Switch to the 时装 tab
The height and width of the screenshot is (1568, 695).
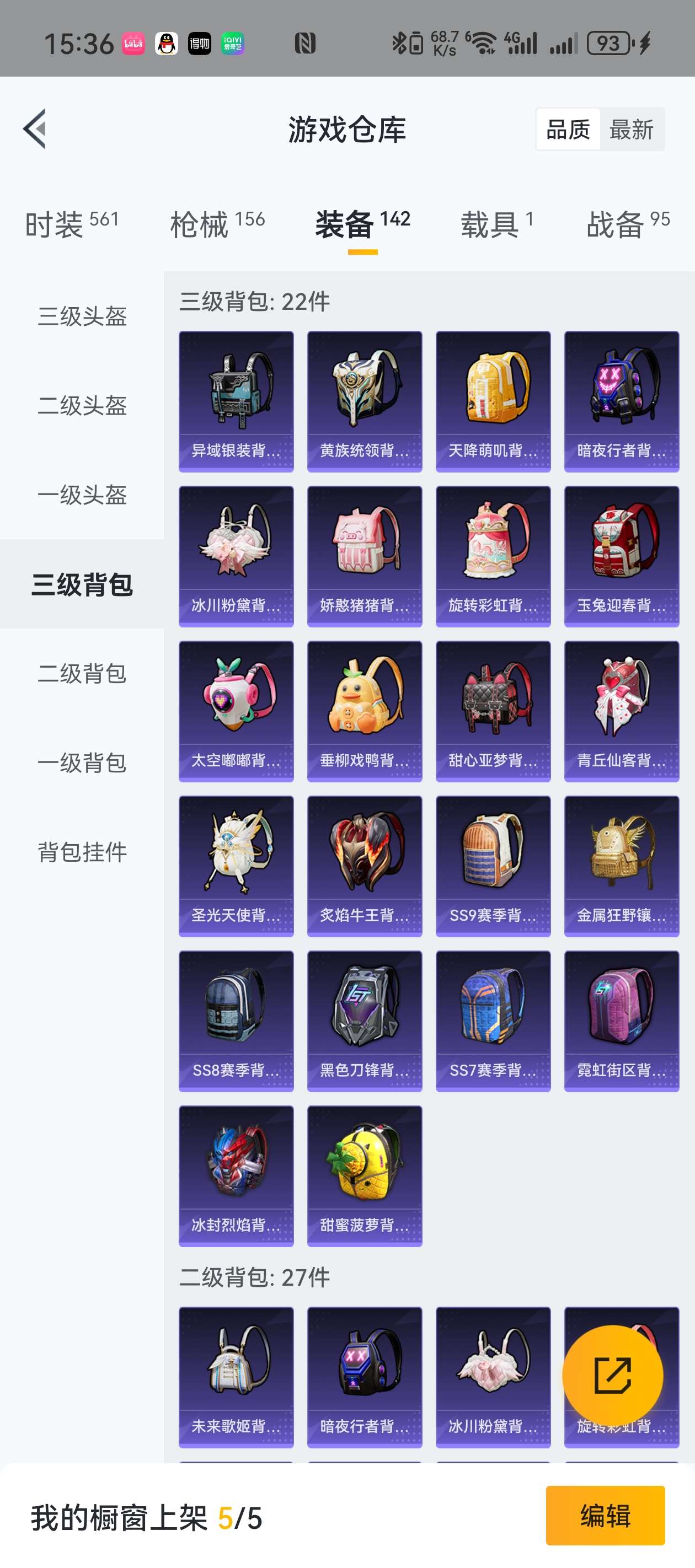(72, 223)
